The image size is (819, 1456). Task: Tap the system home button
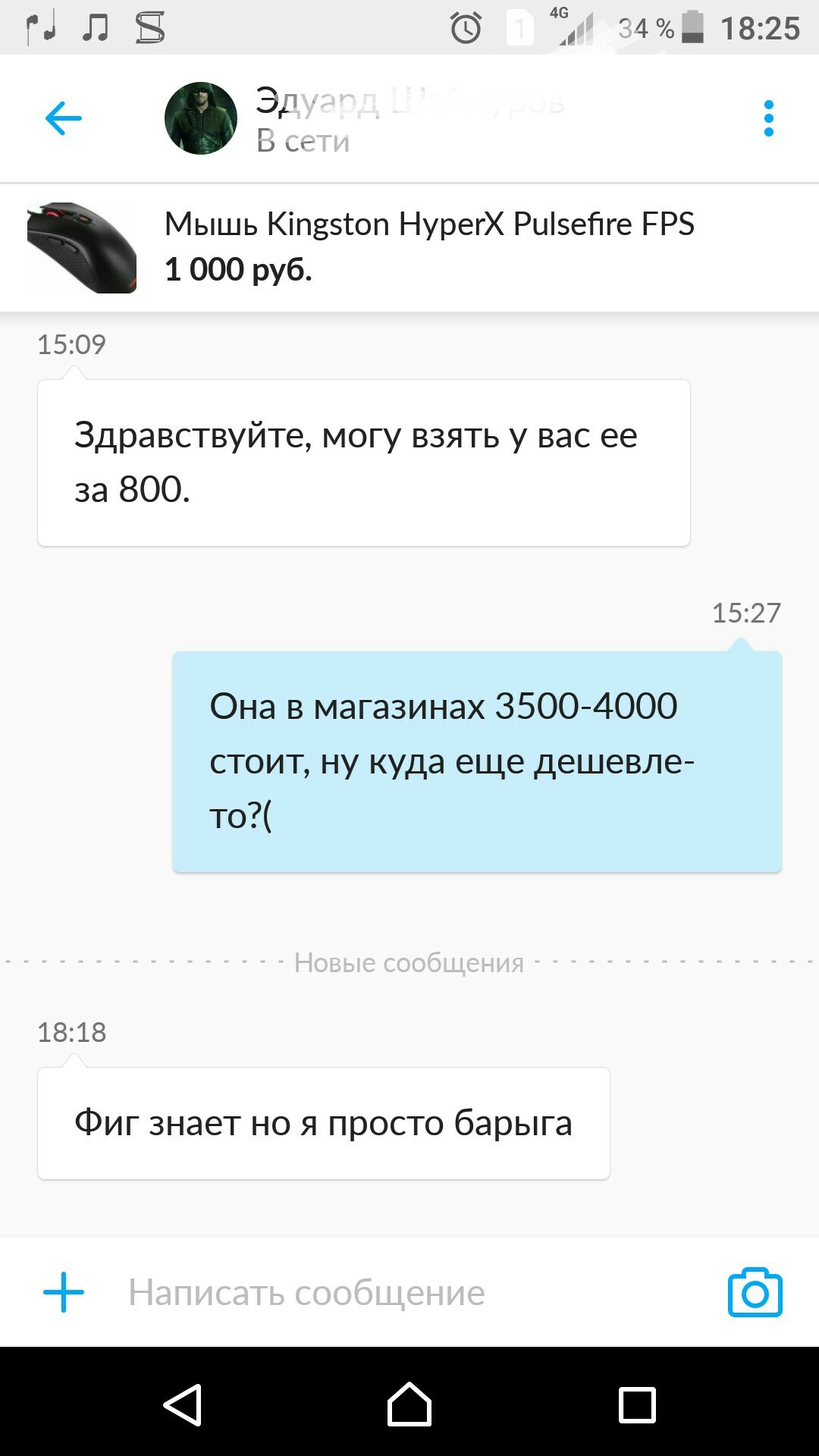pos(409,1404)
